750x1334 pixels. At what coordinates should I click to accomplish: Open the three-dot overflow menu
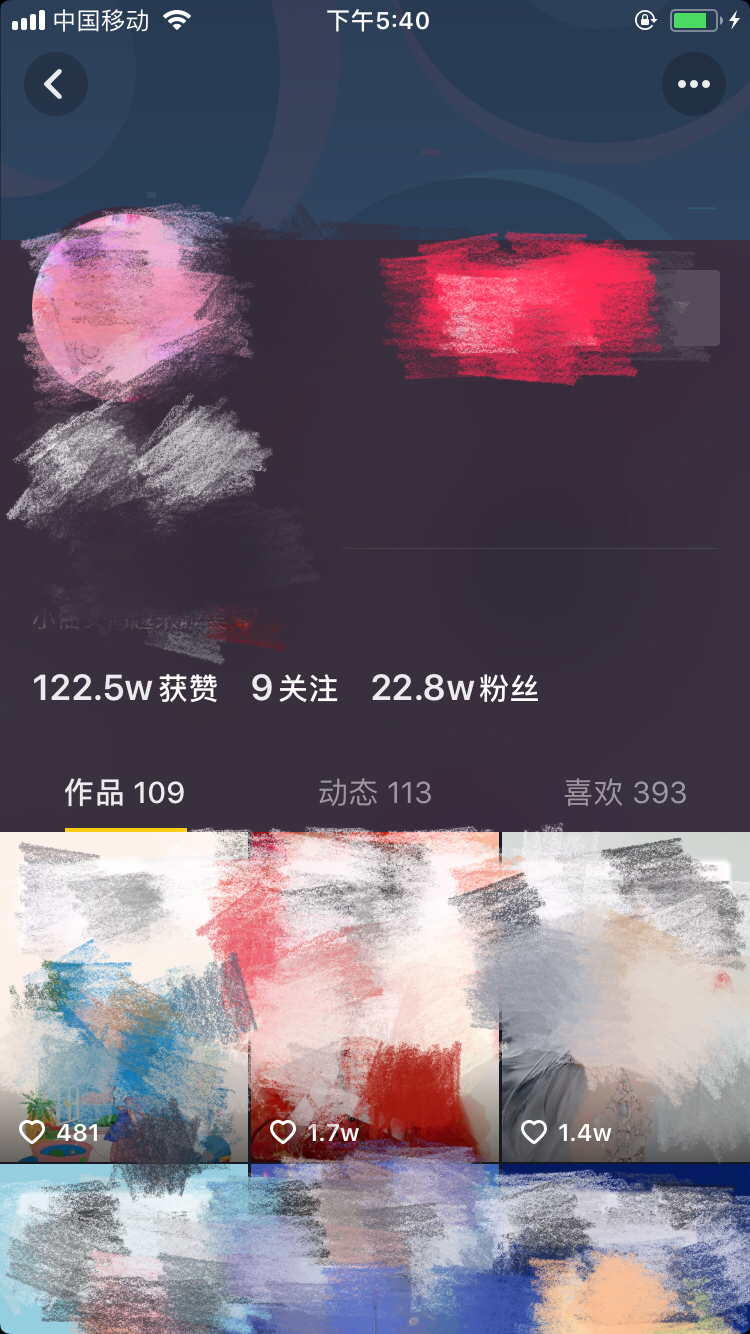pyautogui.click(x=693, y=84)
